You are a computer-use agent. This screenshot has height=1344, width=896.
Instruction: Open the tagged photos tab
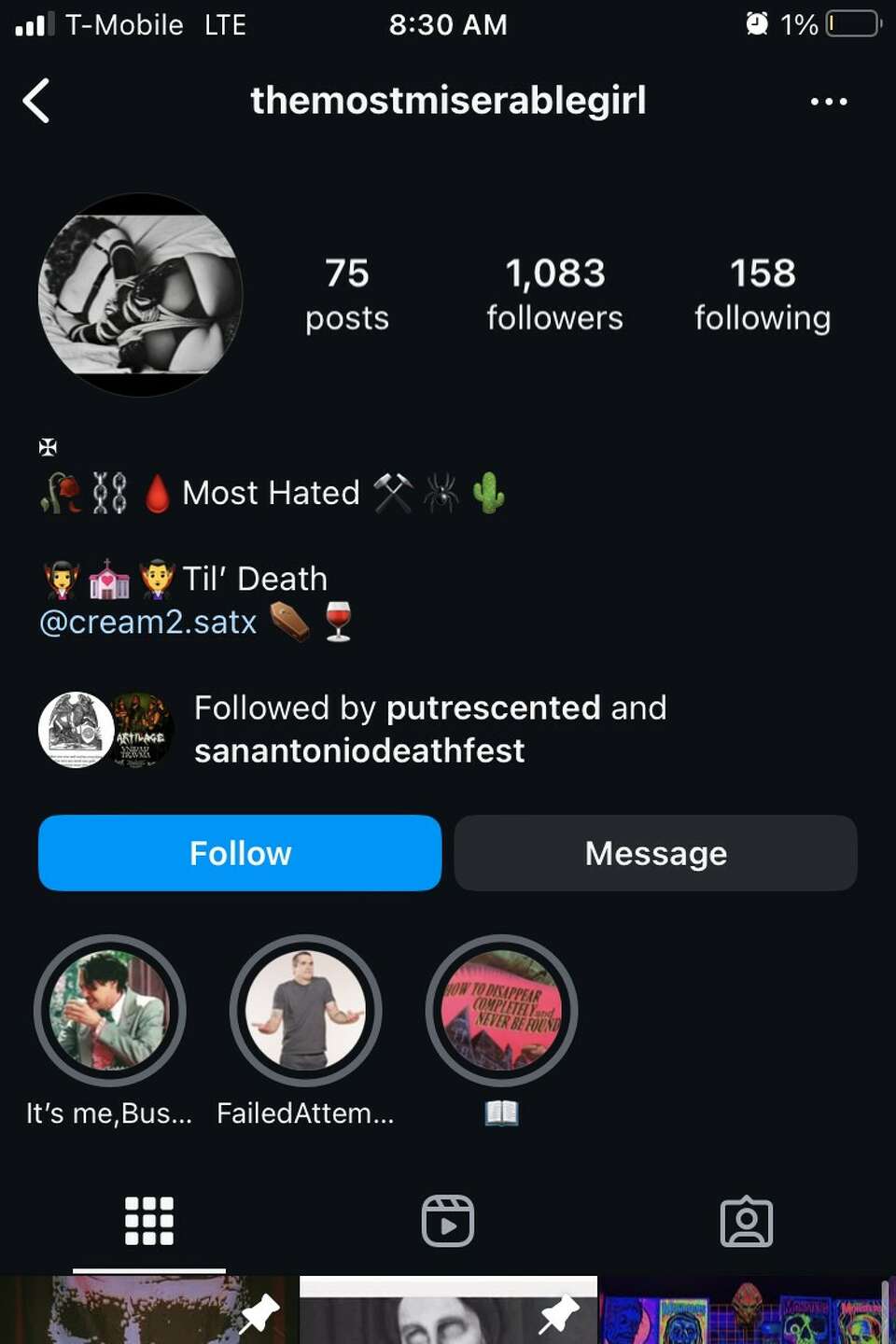(x=747, y=1220)
